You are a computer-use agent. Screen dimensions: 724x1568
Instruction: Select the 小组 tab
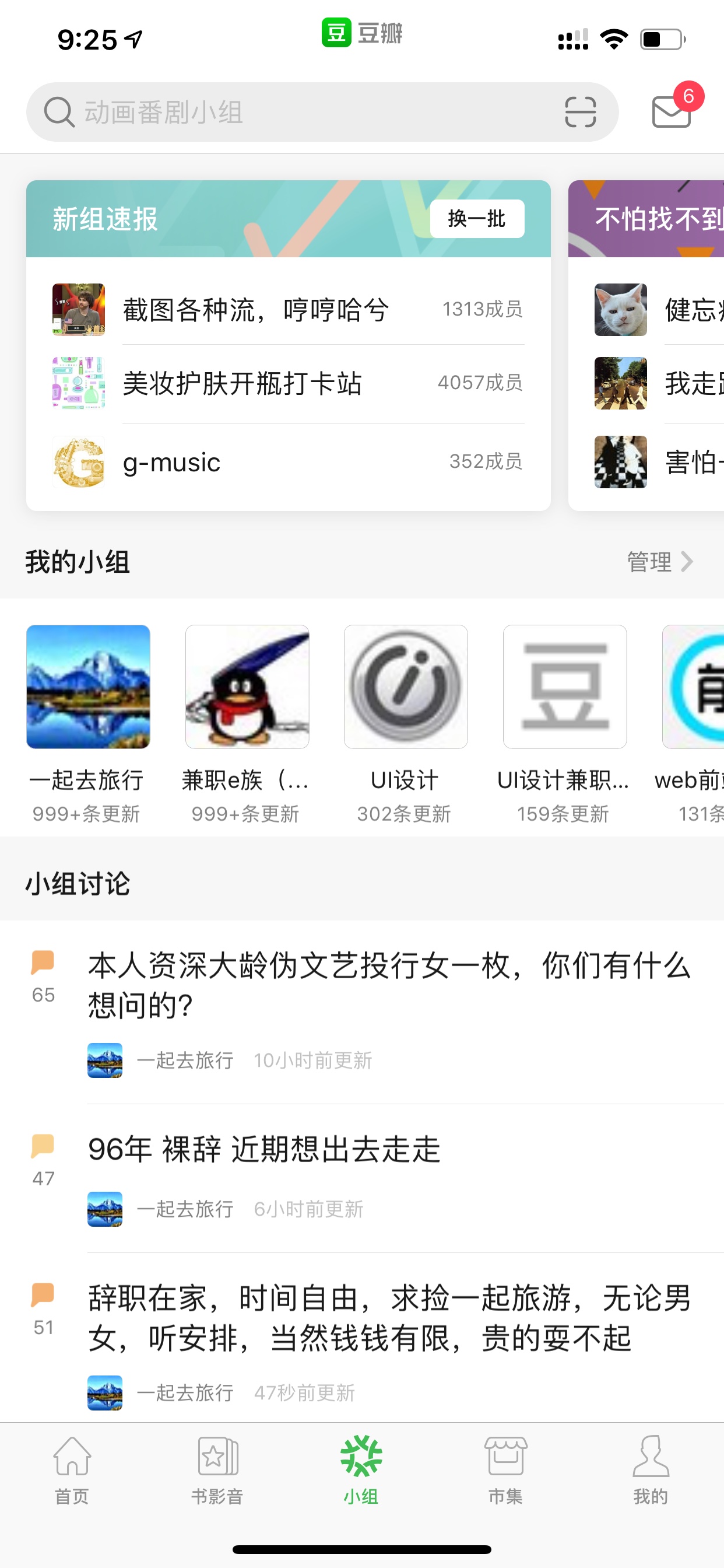tap(361, 1471)
